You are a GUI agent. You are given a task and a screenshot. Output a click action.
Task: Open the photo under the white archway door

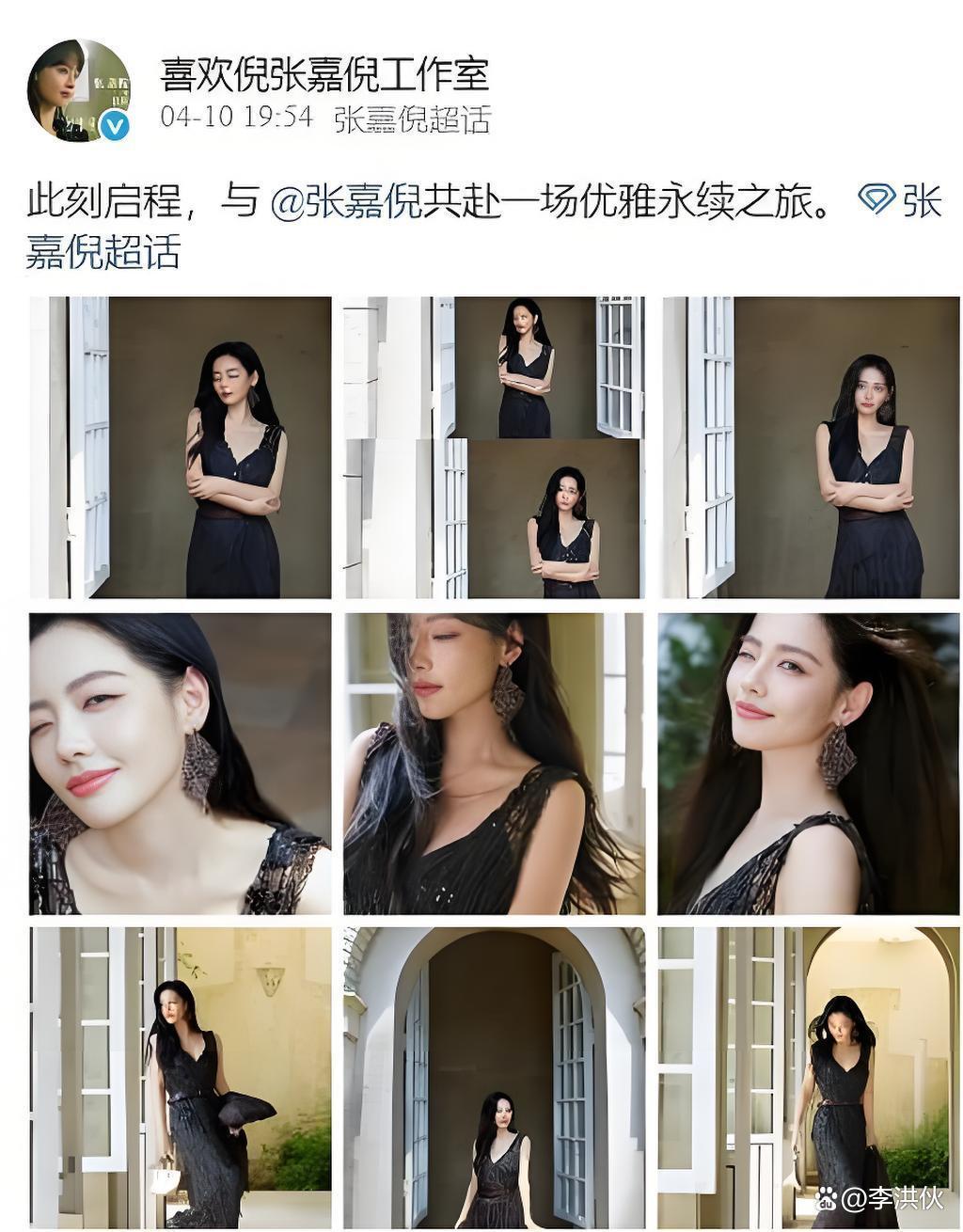pos(494,1077)
